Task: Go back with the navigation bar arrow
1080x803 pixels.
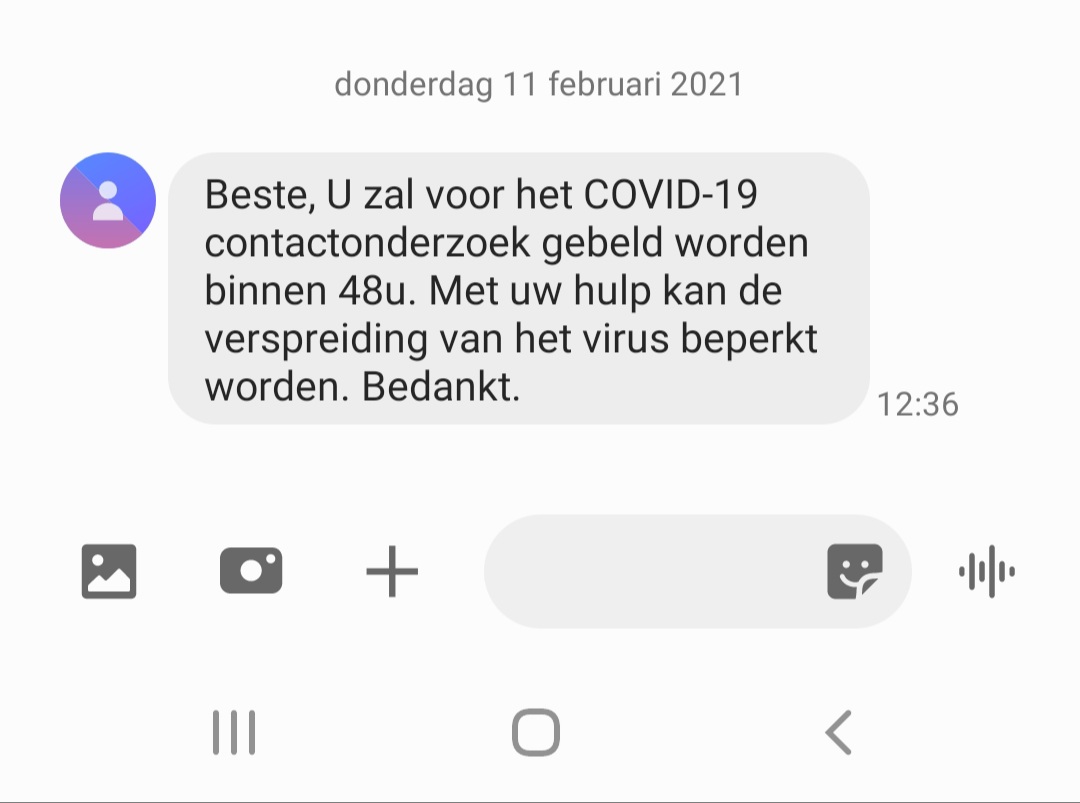Action: 838,733
